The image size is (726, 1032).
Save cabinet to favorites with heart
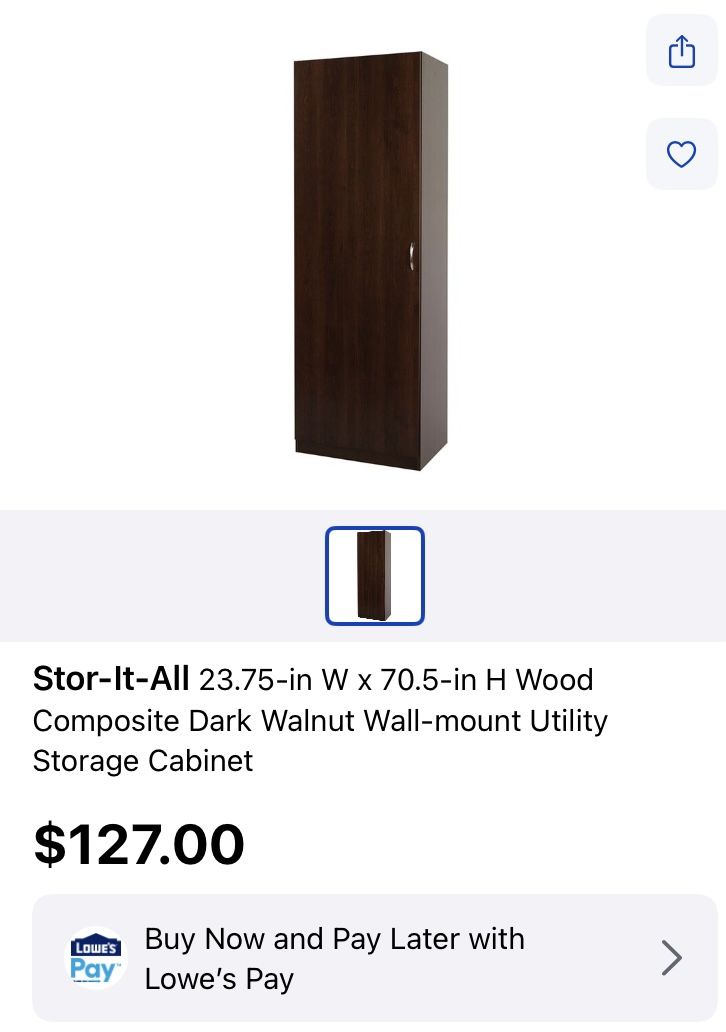tap(681, 154)
